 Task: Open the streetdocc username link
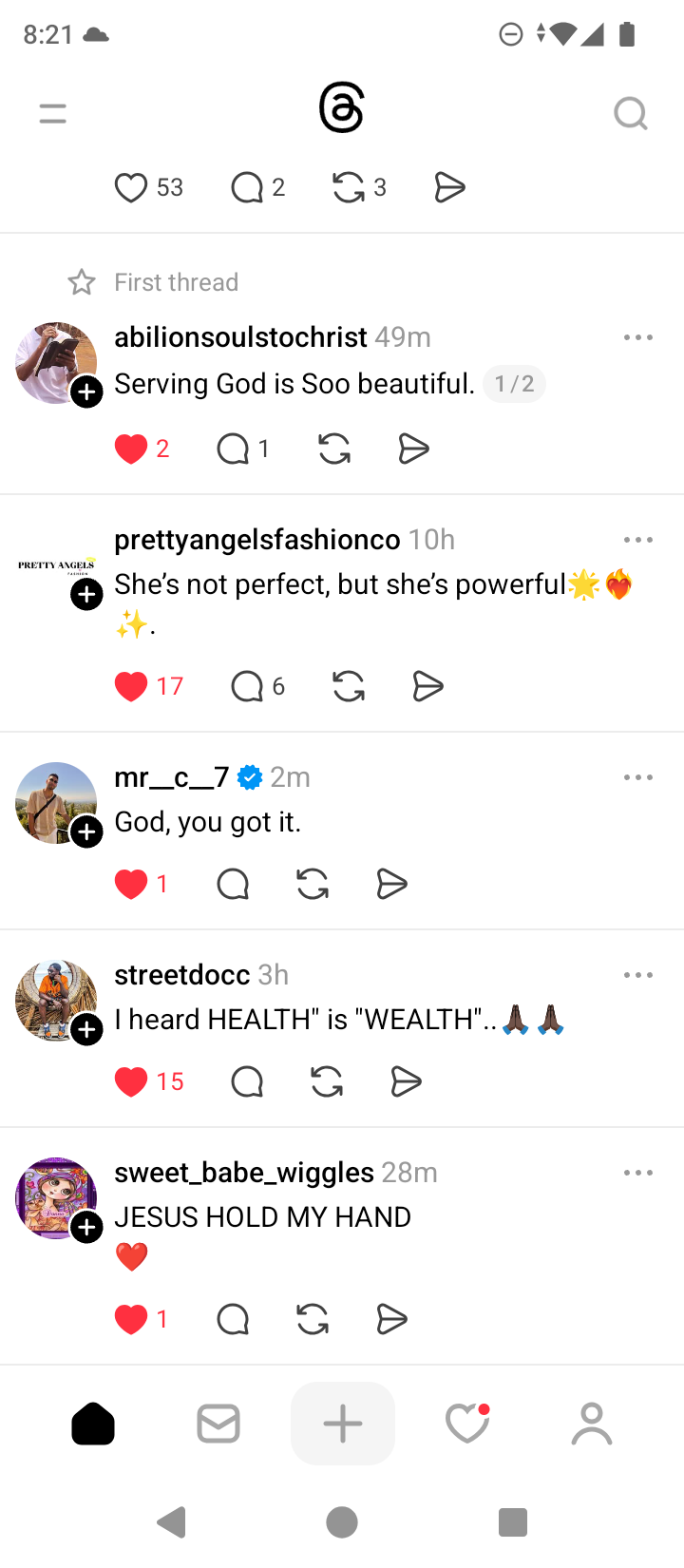coord(182,975)
